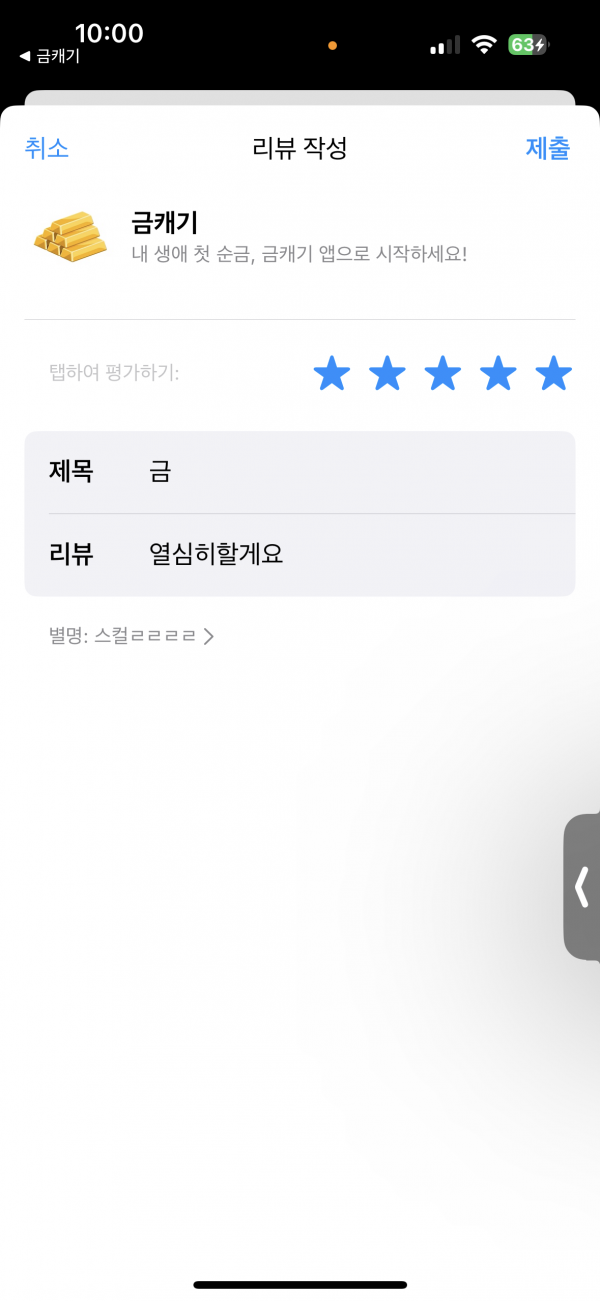The height and width of the screenshot is (1301, 600).
Task: Cancel writing the review with 취소
Action: [47, 149]
